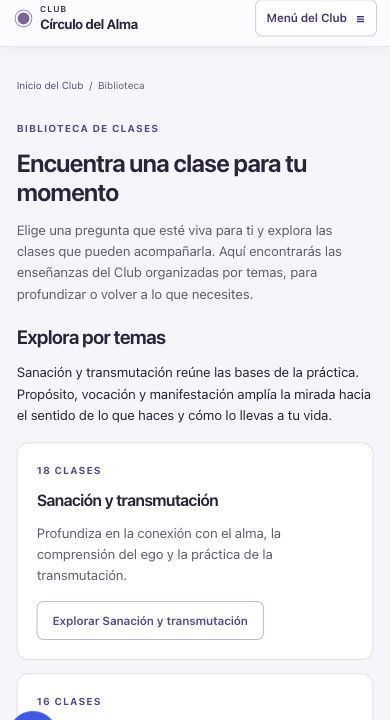The width and height of the screenshot is (390, 720).
Task: Go to Inicio del Club breadcrumb
Action: (50, 86)
